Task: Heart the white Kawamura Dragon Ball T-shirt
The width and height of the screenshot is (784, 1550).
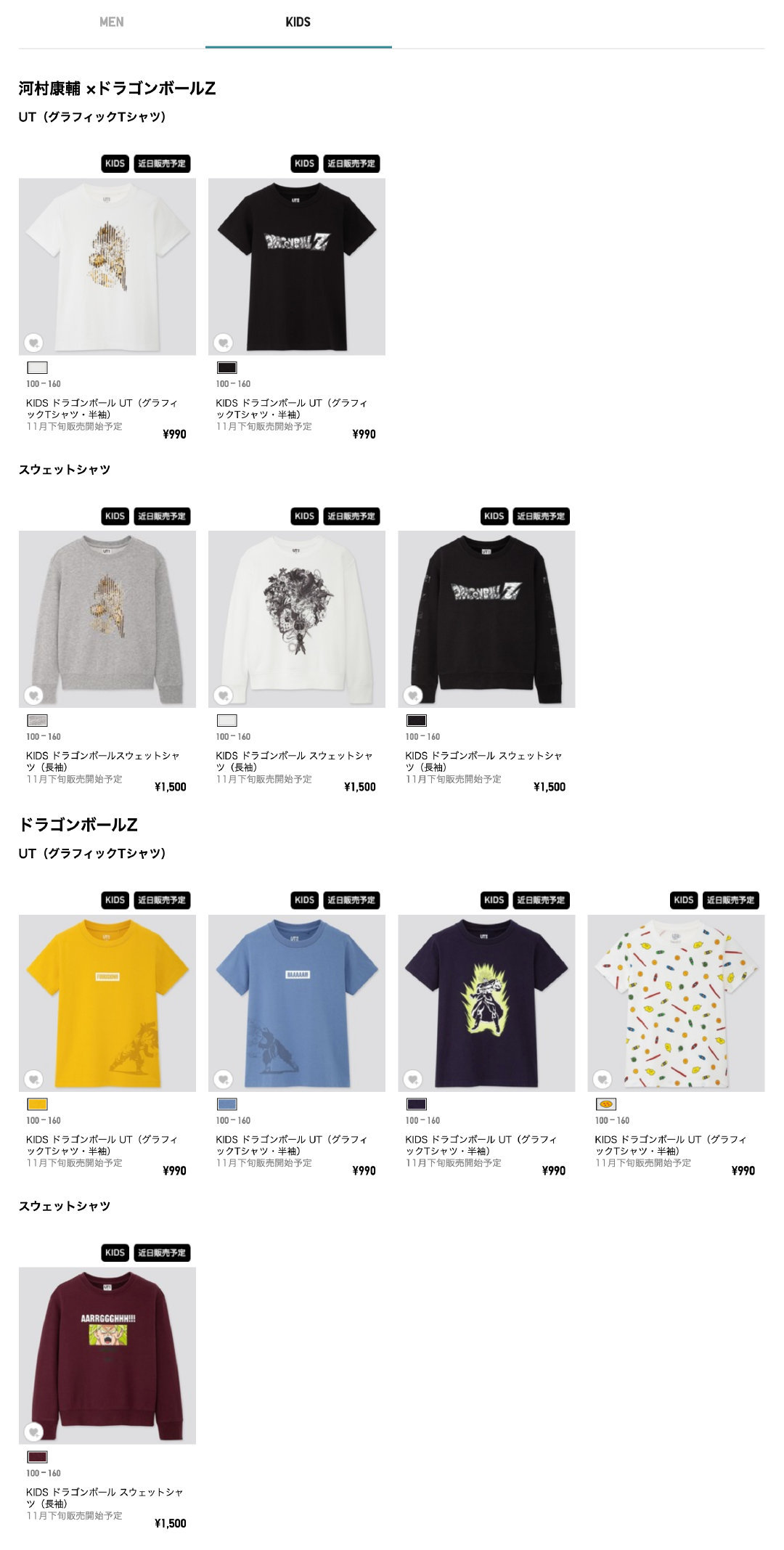Action: pos(34,343)
